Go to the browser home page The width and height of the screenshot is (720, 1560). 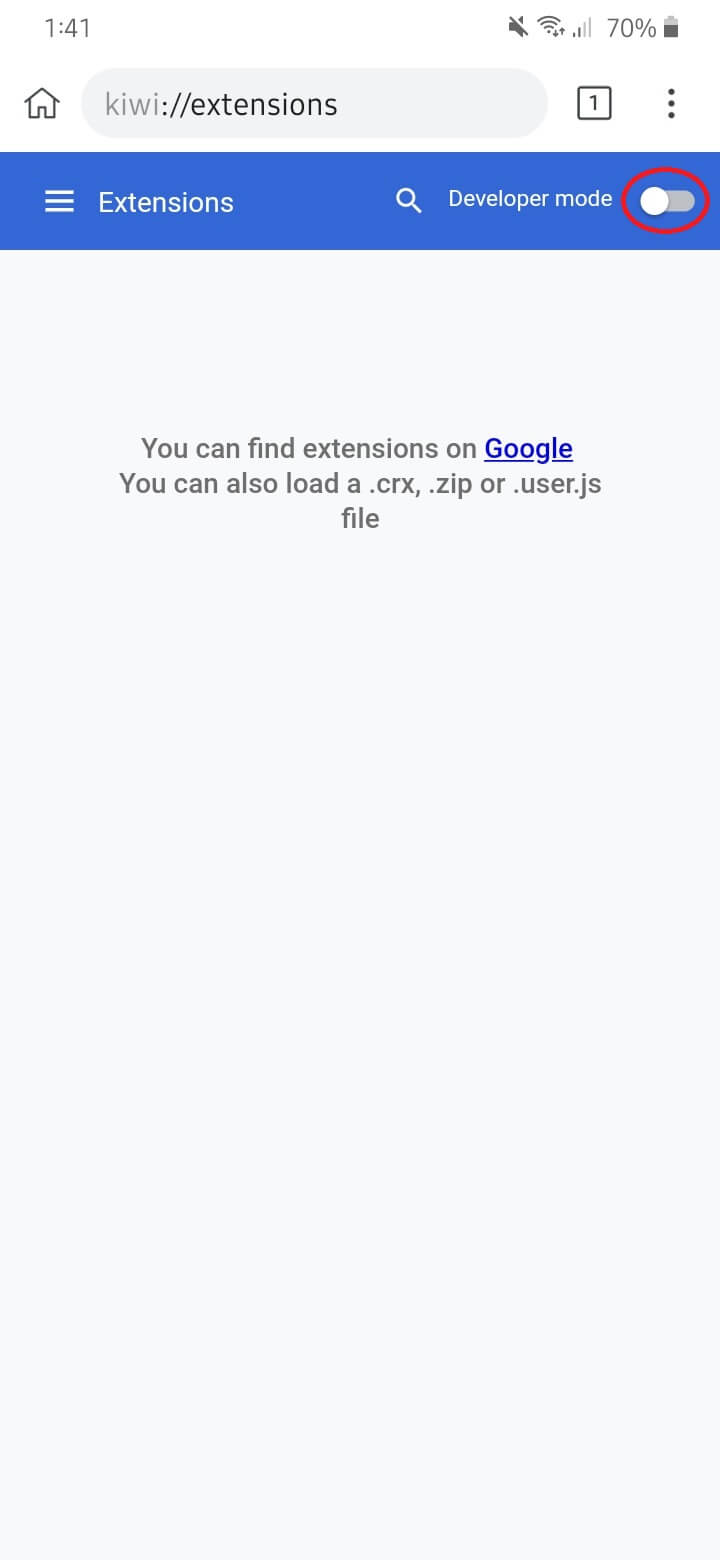click(x=42, y=103)
